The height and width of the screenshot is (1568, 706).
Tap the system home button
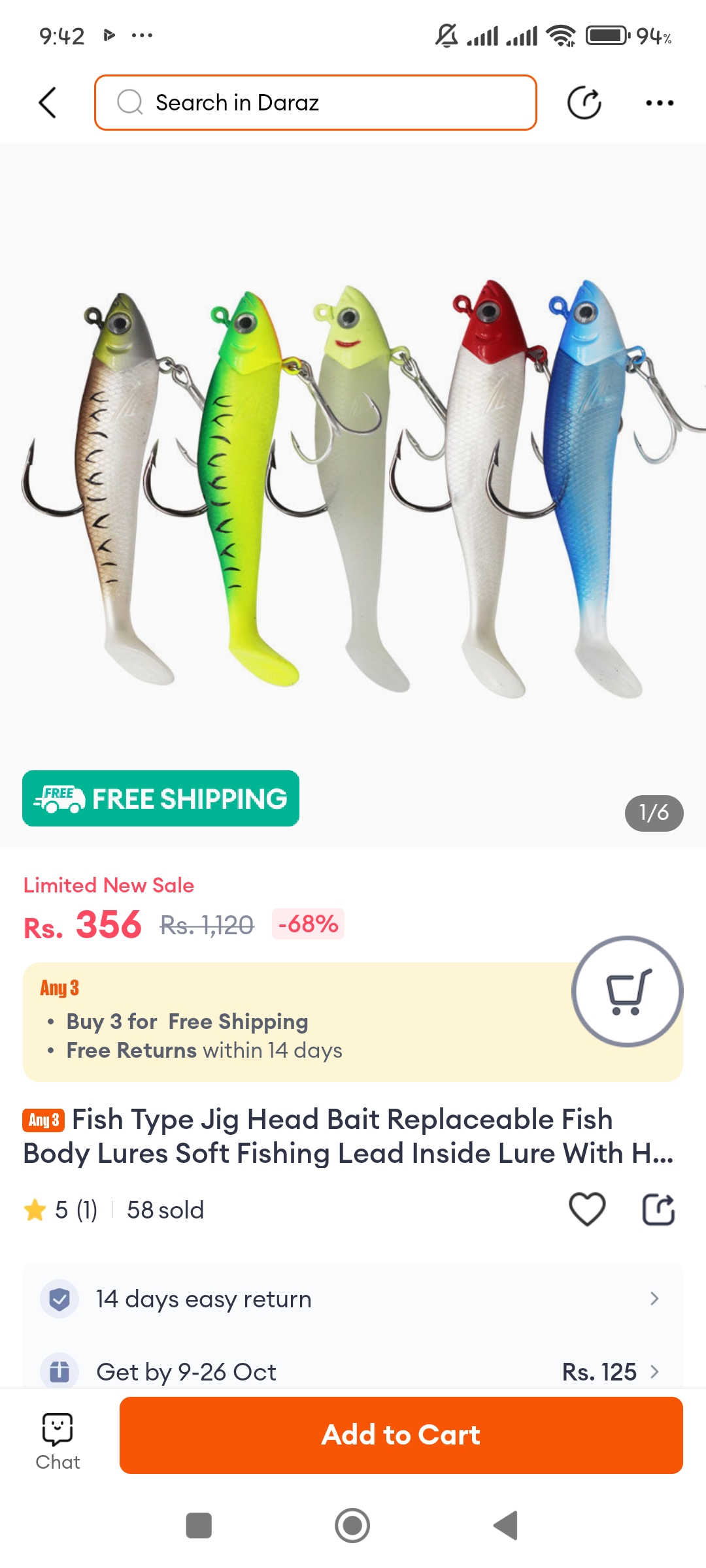tap(352, 1526)
